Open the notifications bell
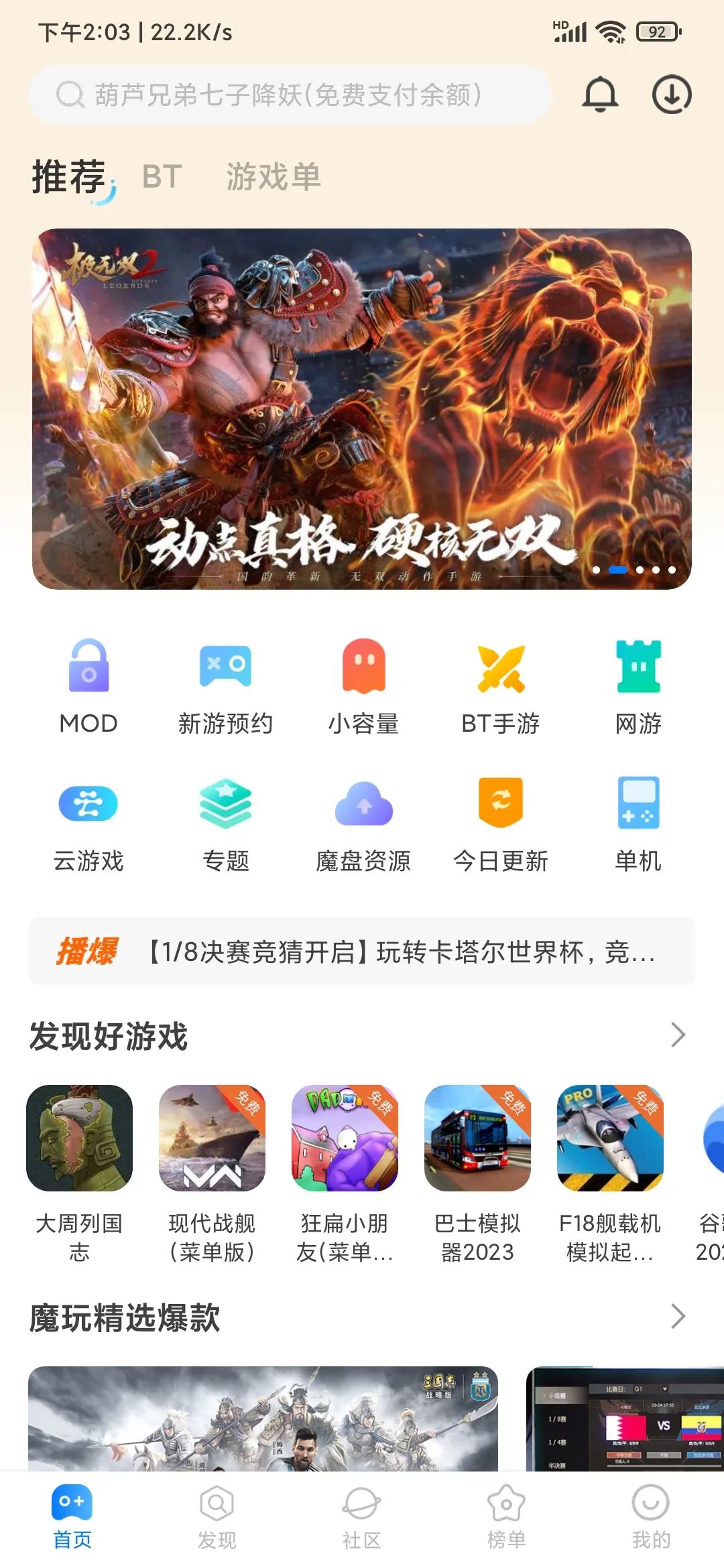The height and width of the screenshot is (1568, 724). (600, 94)
